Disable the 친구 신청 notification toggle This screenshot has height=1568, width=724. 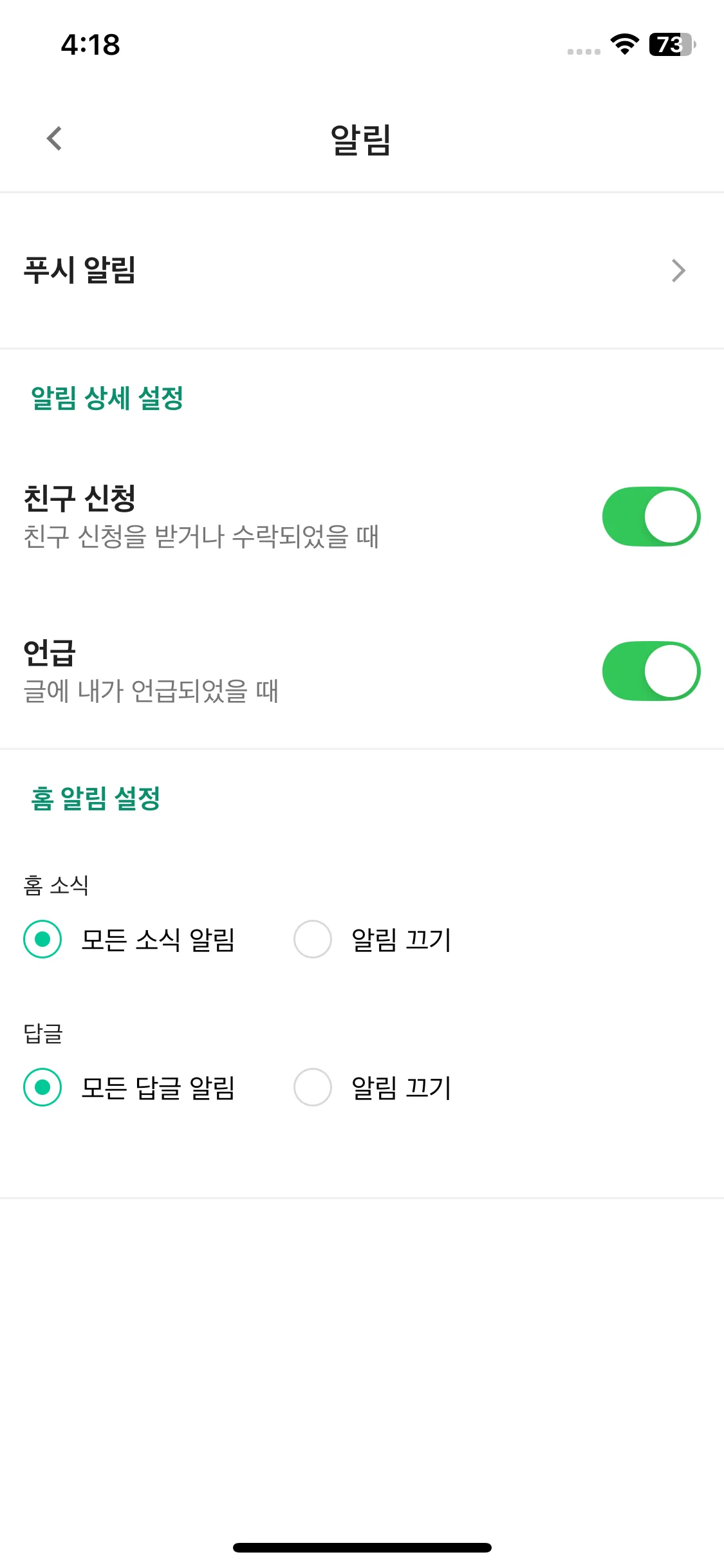click(x=651, y=516)
